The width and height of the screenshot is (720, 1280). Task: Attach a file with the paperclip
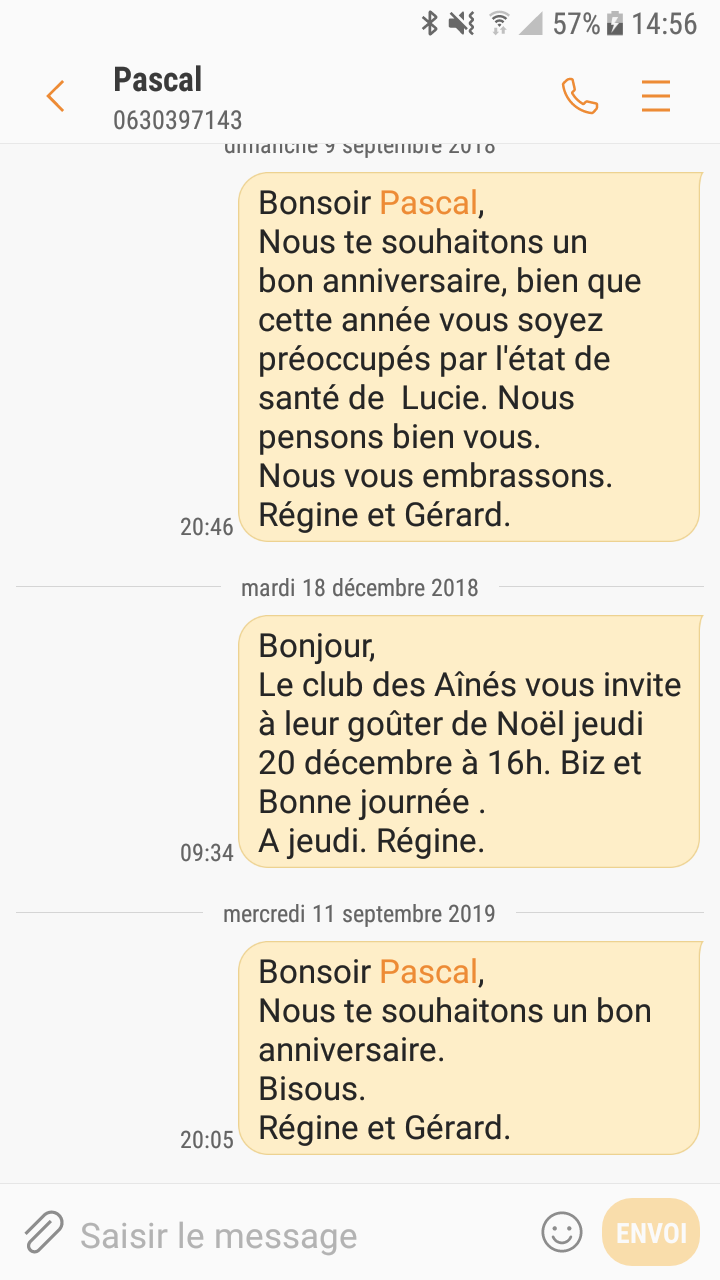pos(43,1232)
